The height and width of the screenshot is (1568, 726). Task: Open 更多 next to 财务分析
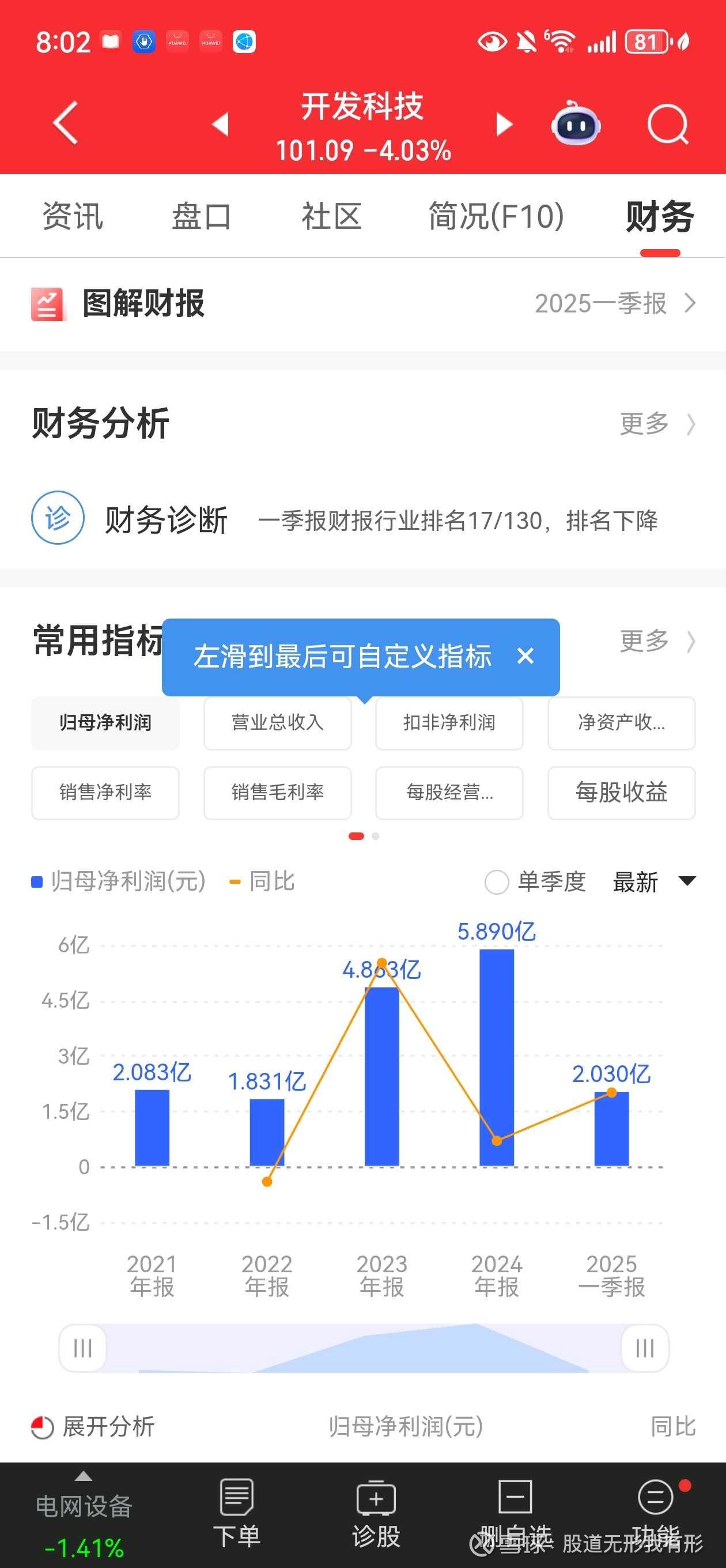point(656,424)
